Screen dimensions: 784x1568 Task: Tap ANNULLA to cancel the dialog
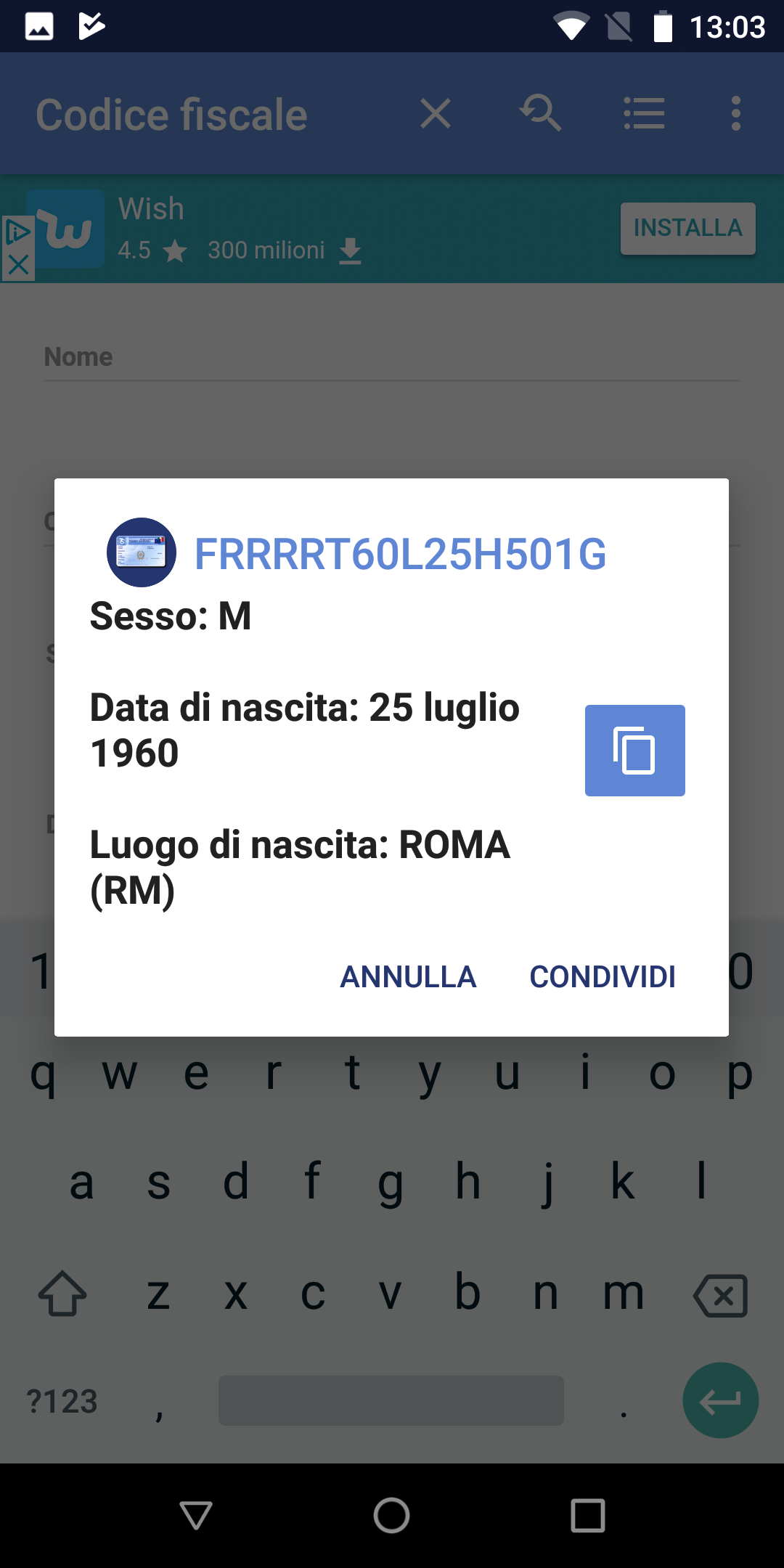tap(408, 976)
